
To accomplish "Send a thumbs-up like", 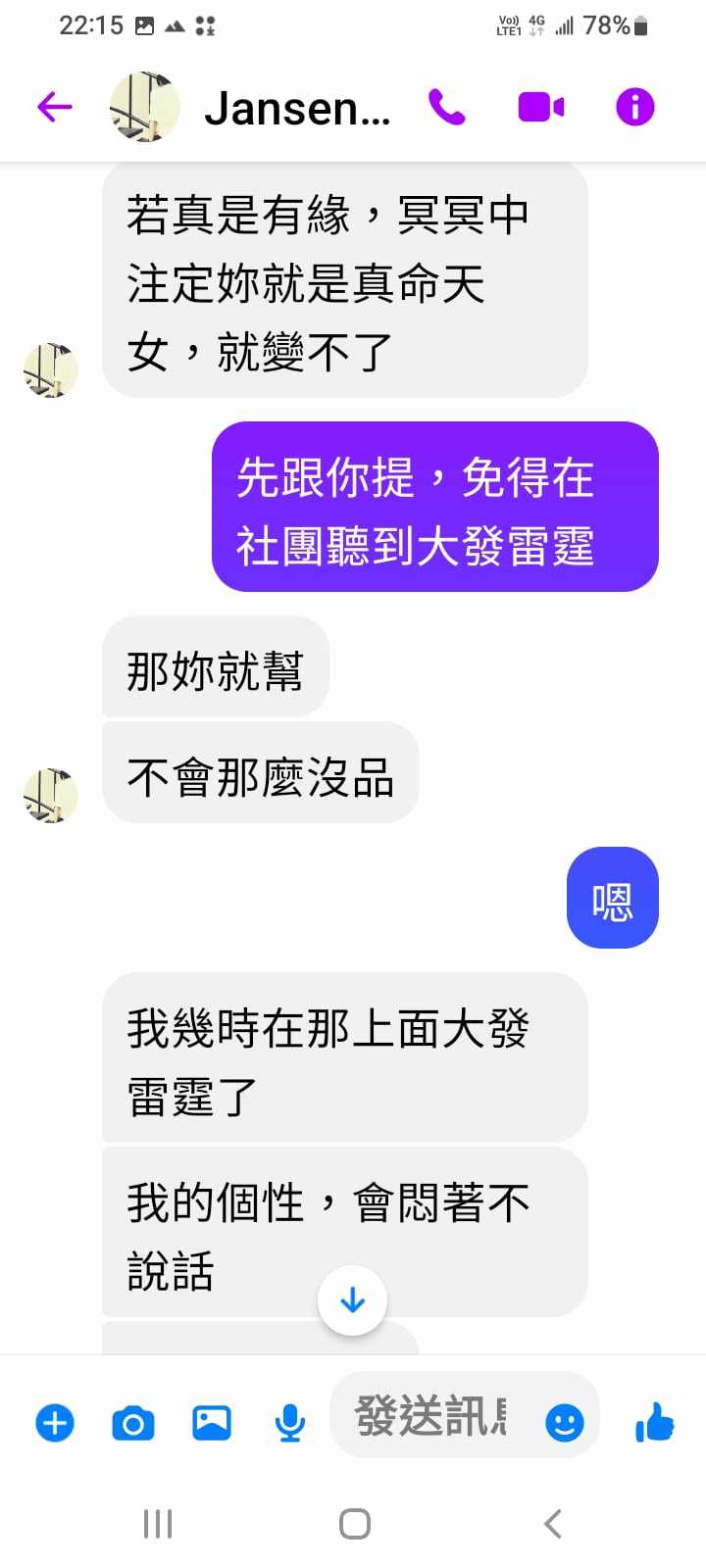I will coord(654,1422).
